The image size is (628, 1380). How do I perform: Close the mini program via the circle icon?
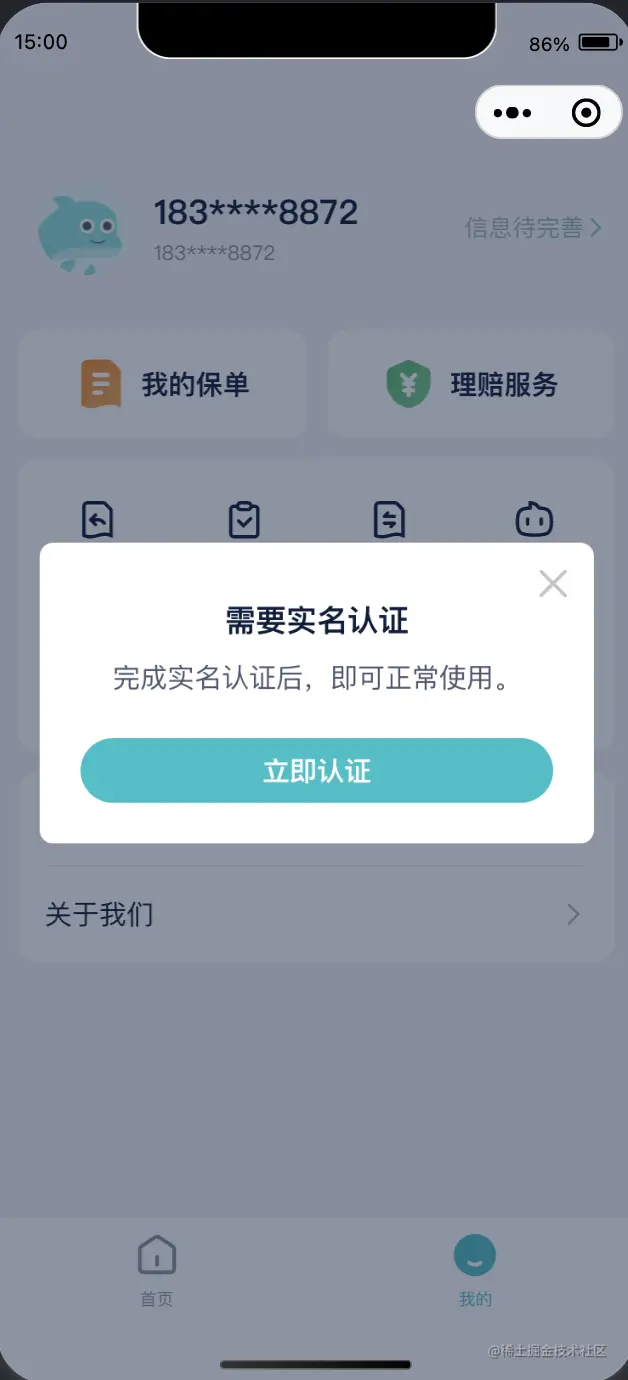[586, 113]
